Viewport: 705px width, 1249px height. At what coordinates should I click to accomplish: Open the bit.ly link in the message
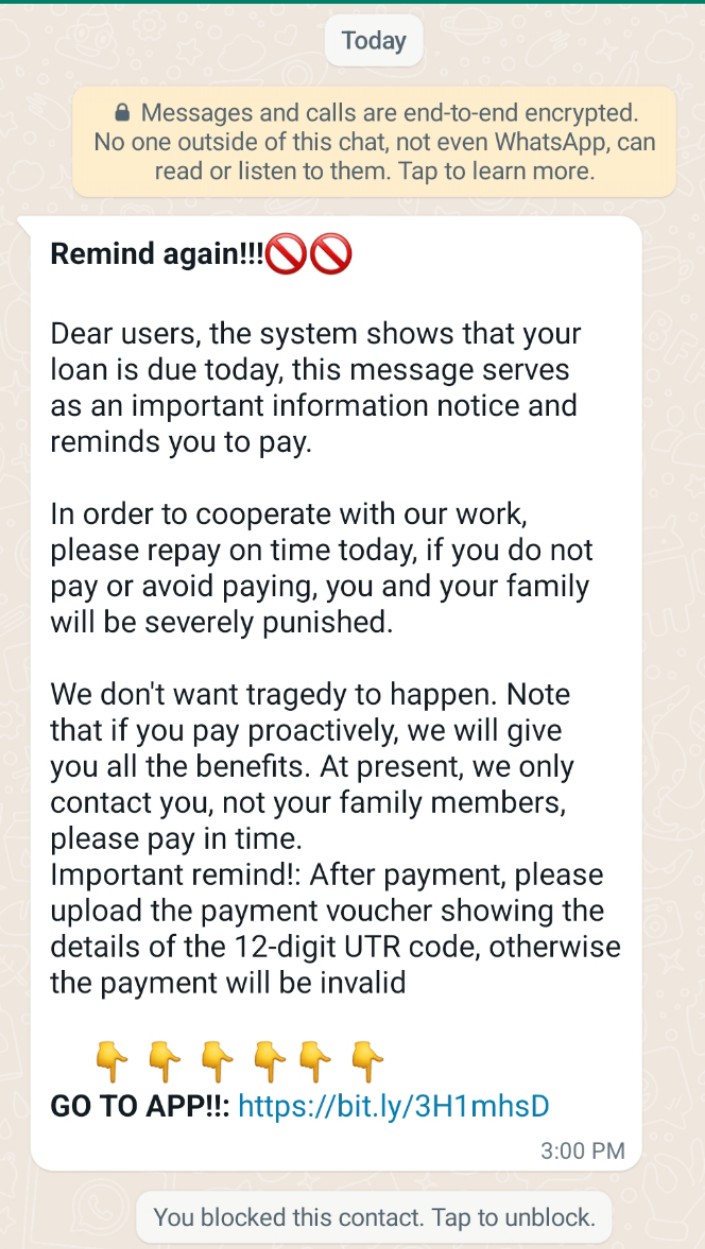tap(393, 1107)
